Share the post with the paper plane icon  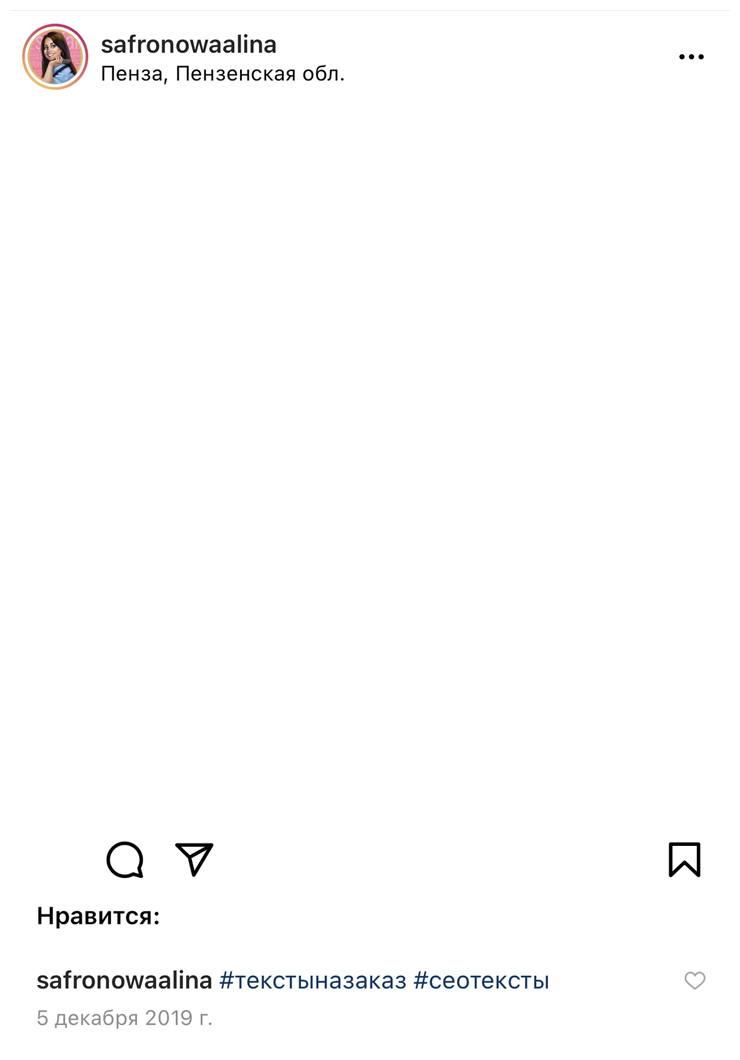(x=194, y=859)
